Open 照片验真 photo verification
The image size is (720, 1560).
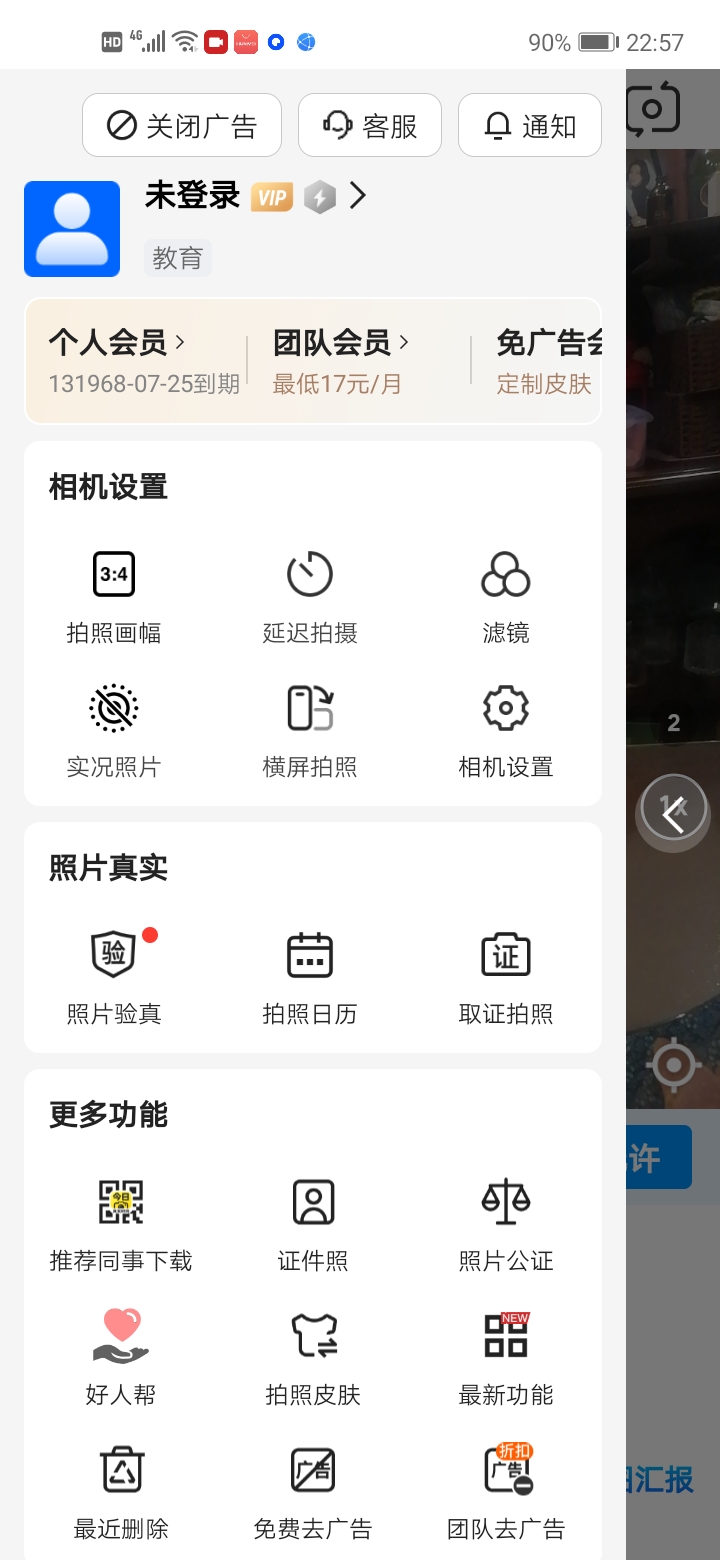pyautogui.click(x=113, y=953)
